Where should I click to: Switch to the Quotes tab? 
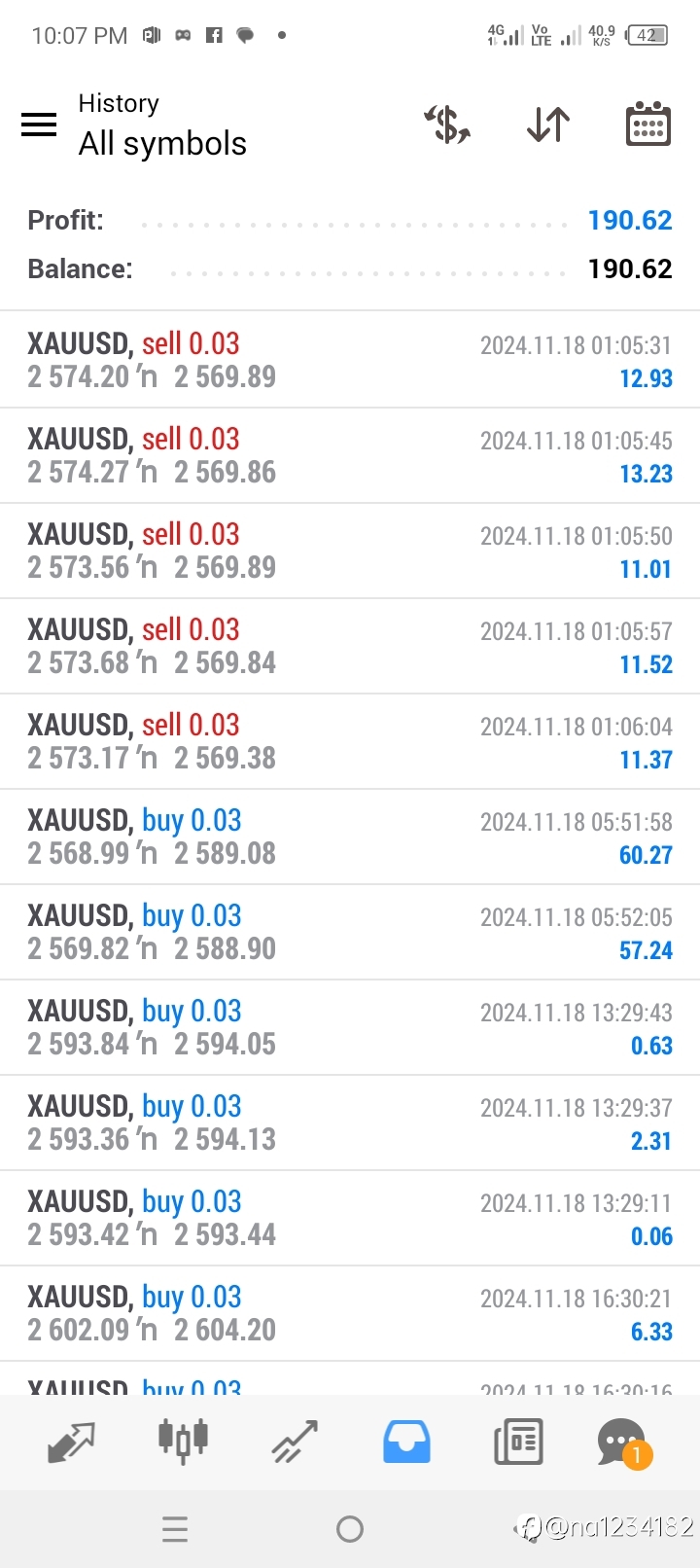tap(71, 1443)
